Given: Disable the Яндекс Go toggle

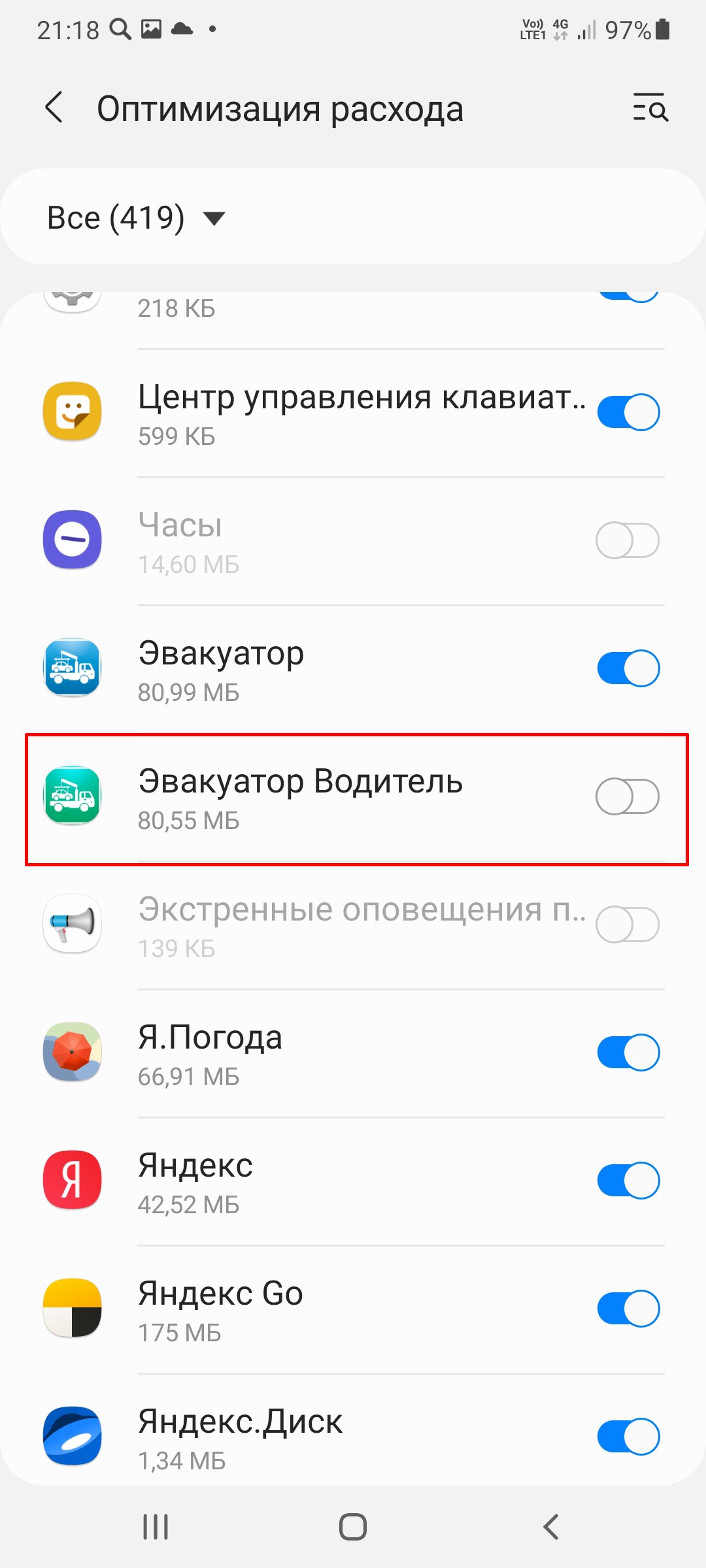Looking at the screenshot, I should click(628, 1309).
